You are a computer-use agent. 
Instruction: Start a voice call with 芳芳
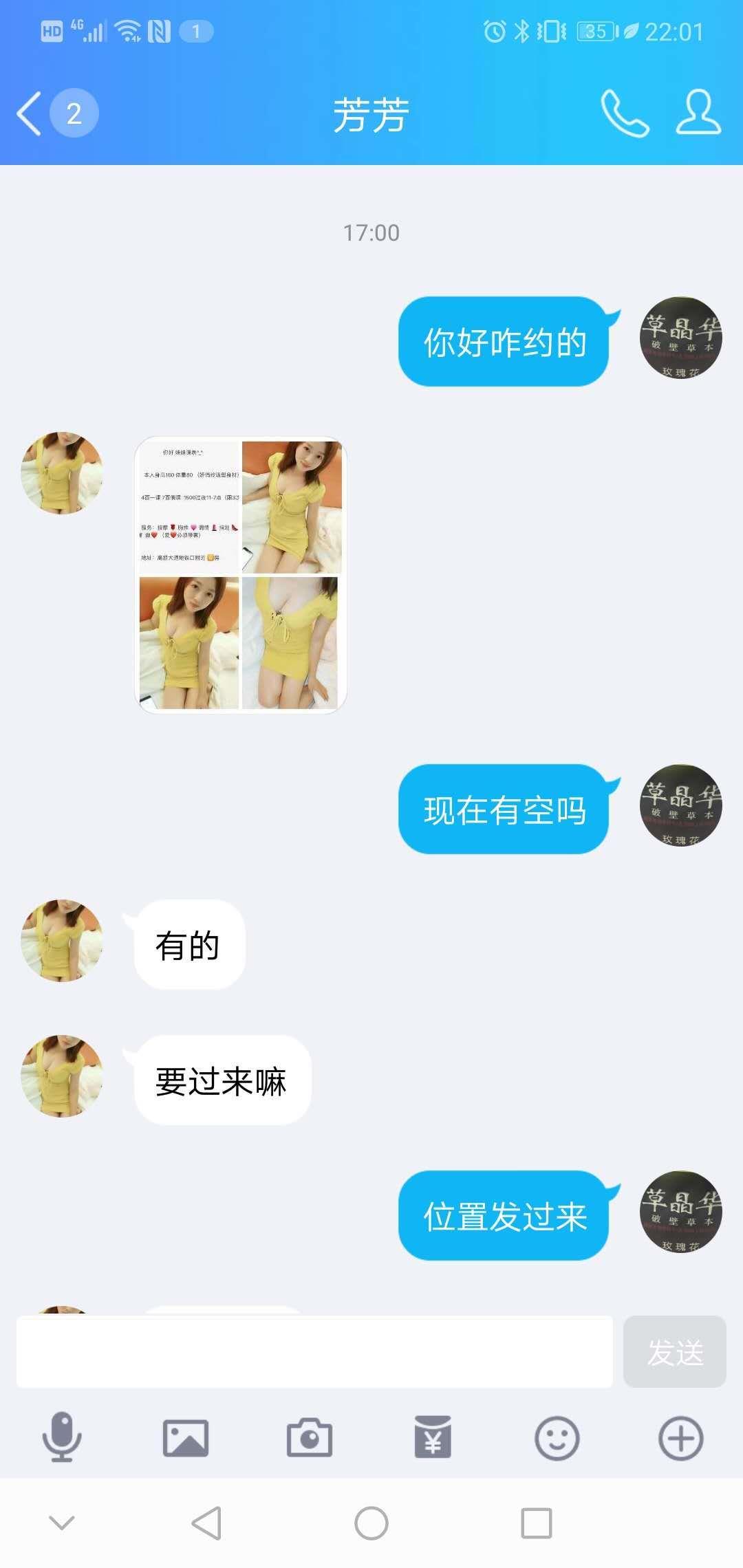click(x=625, y=113)
